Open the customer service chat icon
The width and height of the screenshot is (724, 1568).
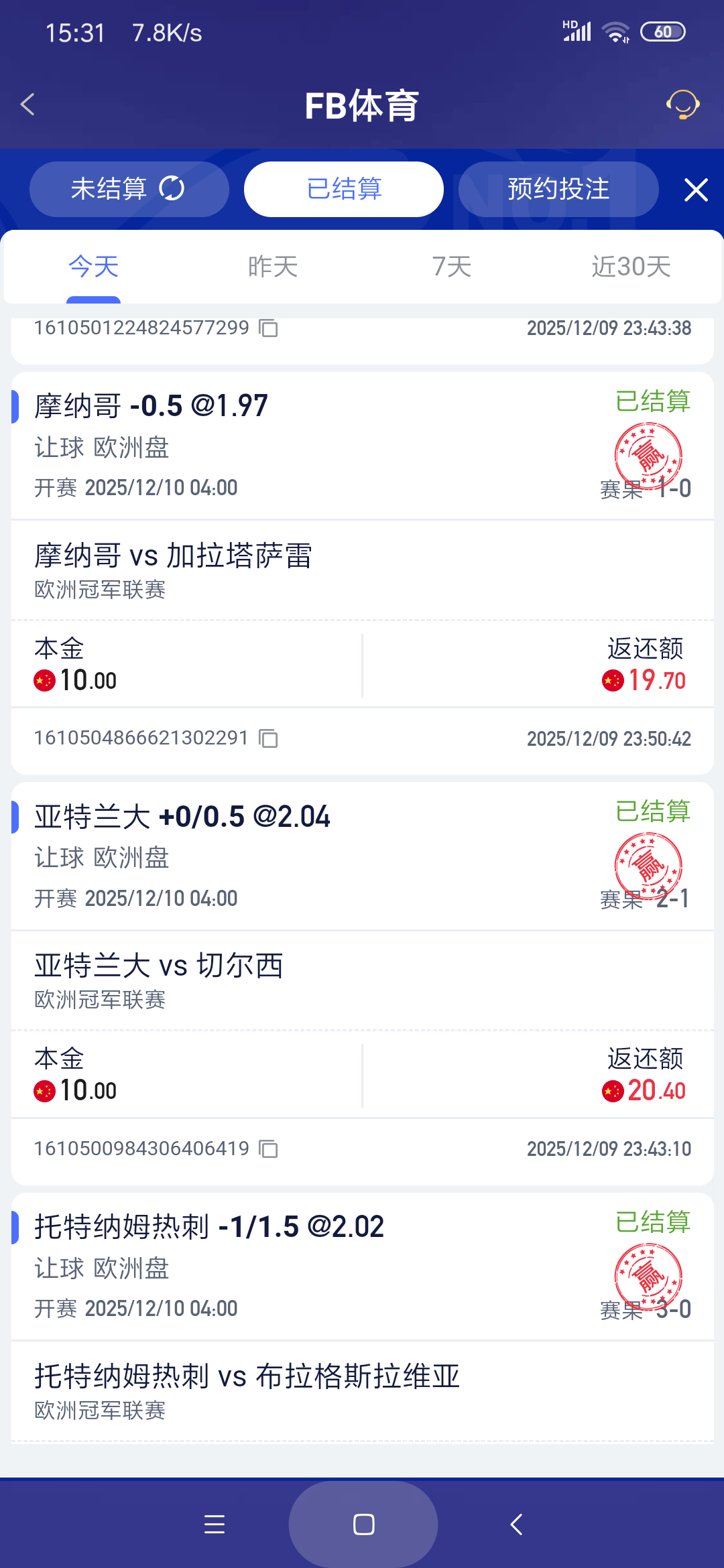pos(682,105)
